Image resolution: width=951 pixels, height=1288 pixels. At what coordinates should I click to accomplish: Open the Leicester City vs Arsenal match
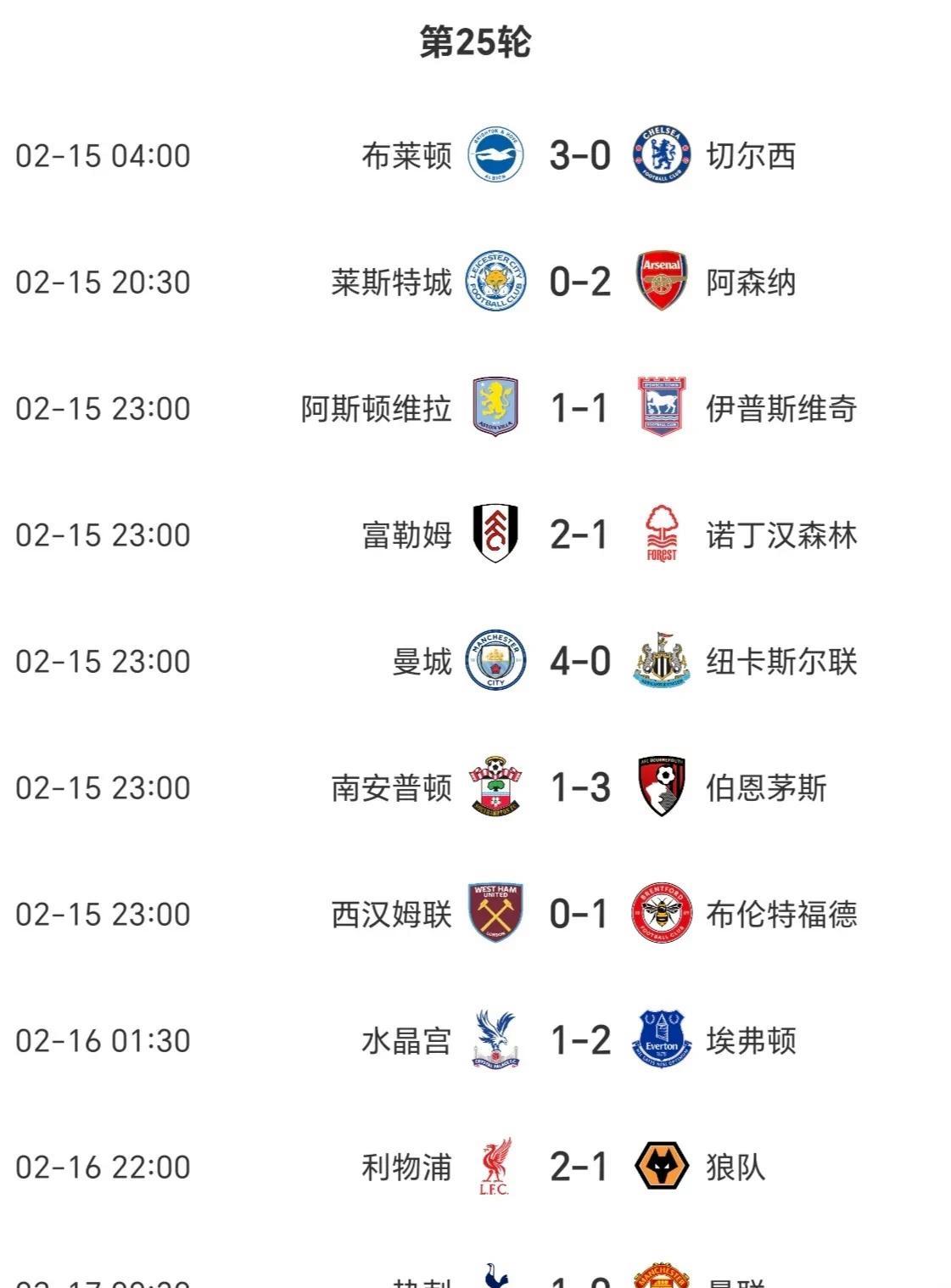click(x=579, y=283)
